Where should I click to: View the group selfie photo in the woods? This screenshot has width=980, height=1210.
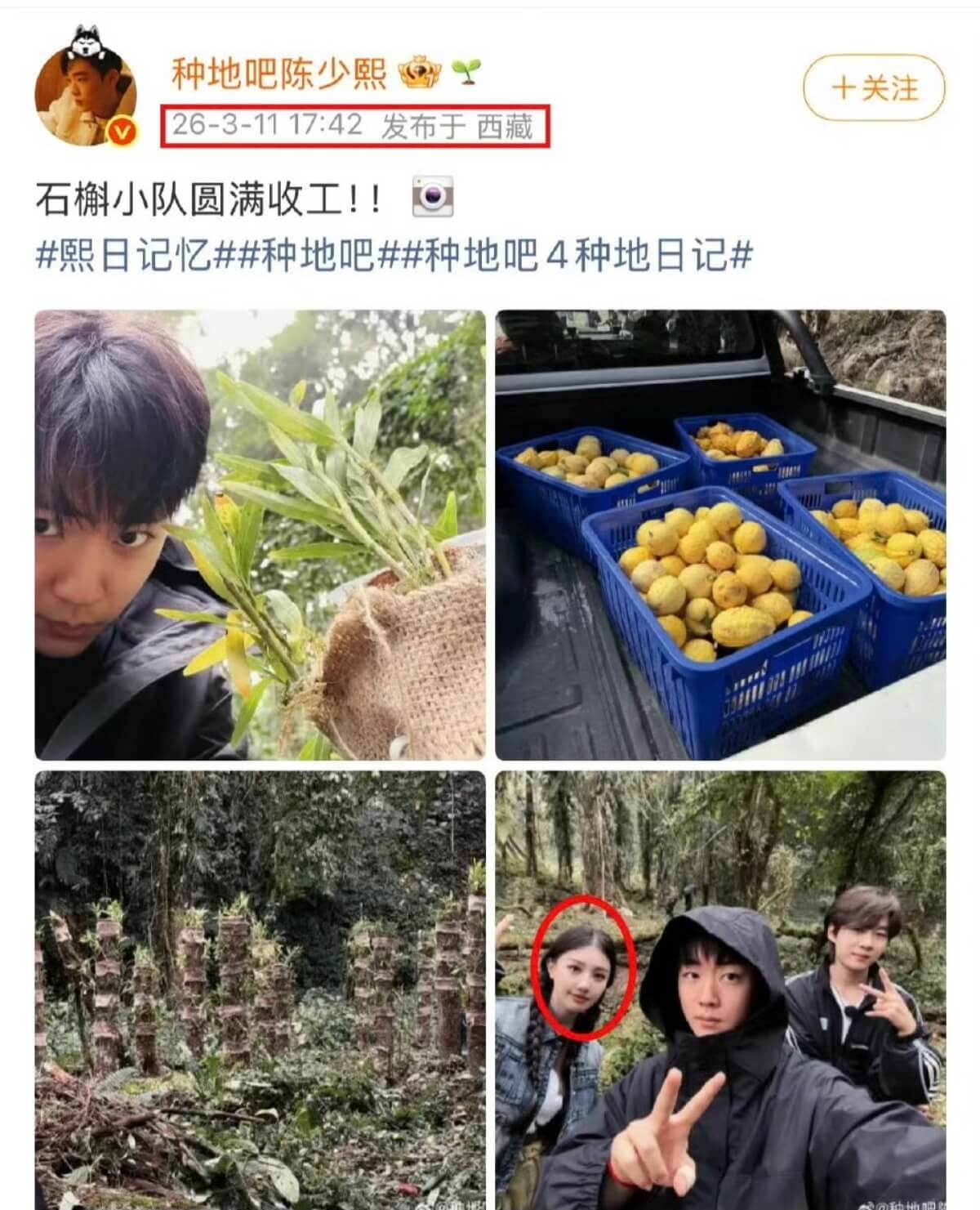click(x=720, y=989)
